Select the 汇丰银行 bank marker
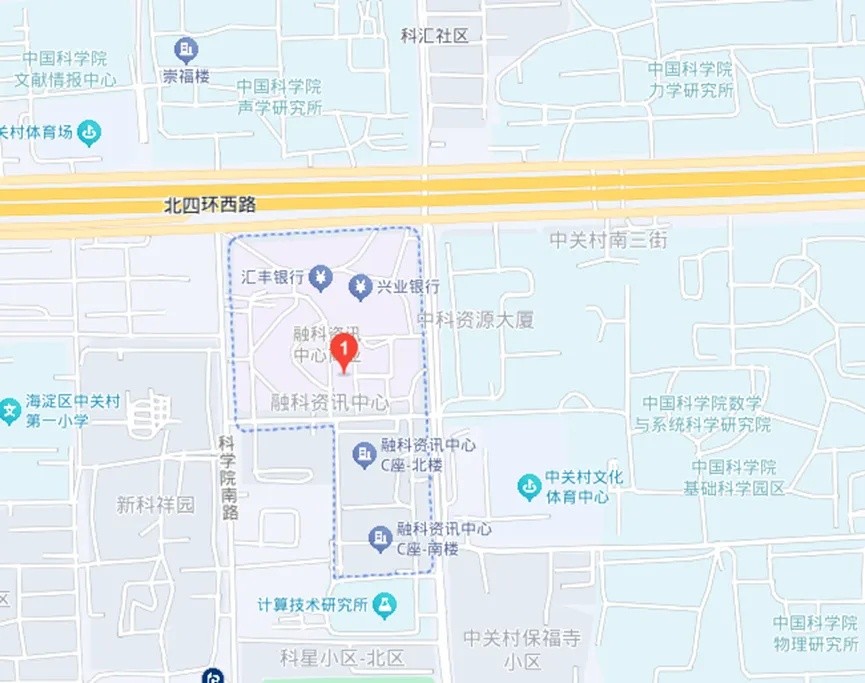Screen dimensions: 865x683 coord(320,276)
